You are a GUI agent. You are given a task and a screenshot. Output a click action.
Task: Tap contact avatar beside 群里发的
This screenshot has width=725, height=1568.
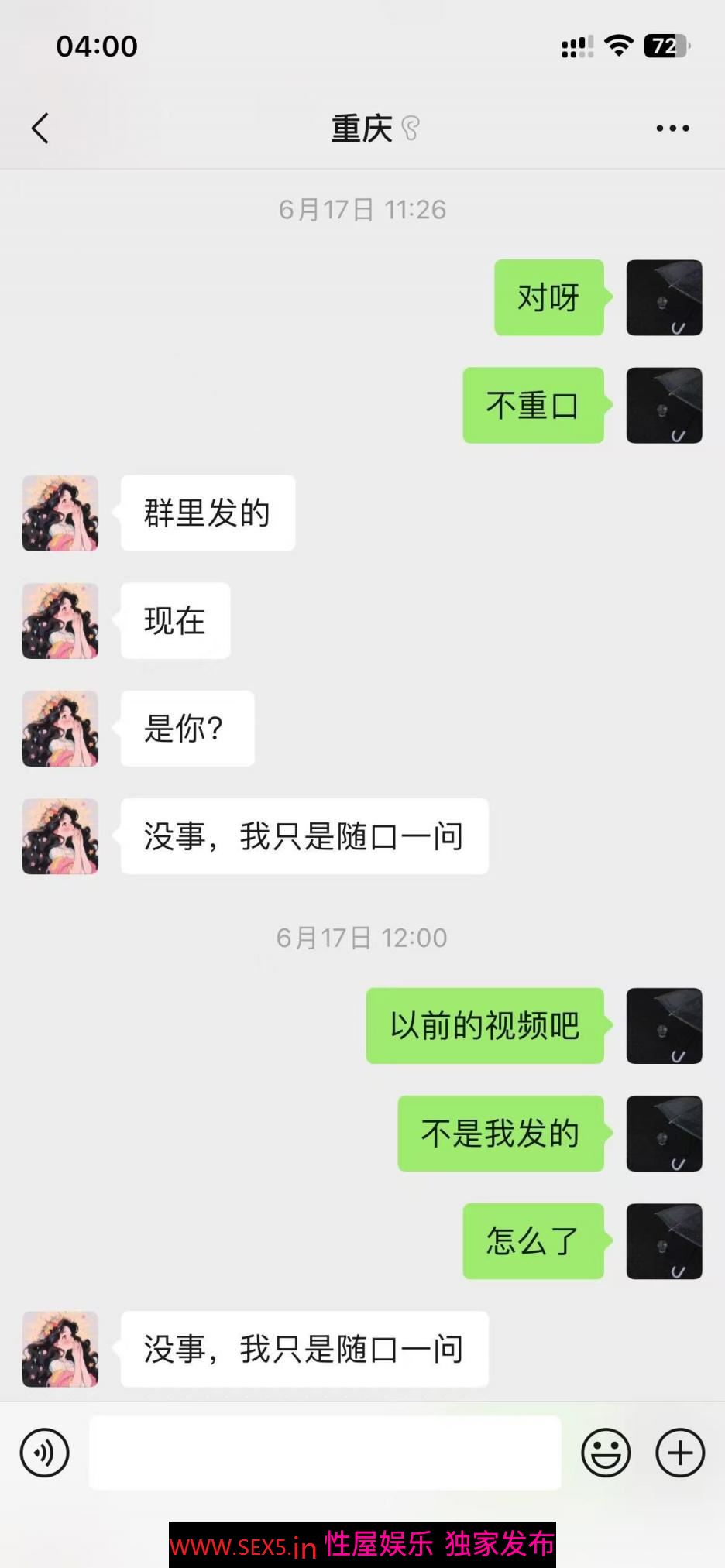(x=60, y=513)
